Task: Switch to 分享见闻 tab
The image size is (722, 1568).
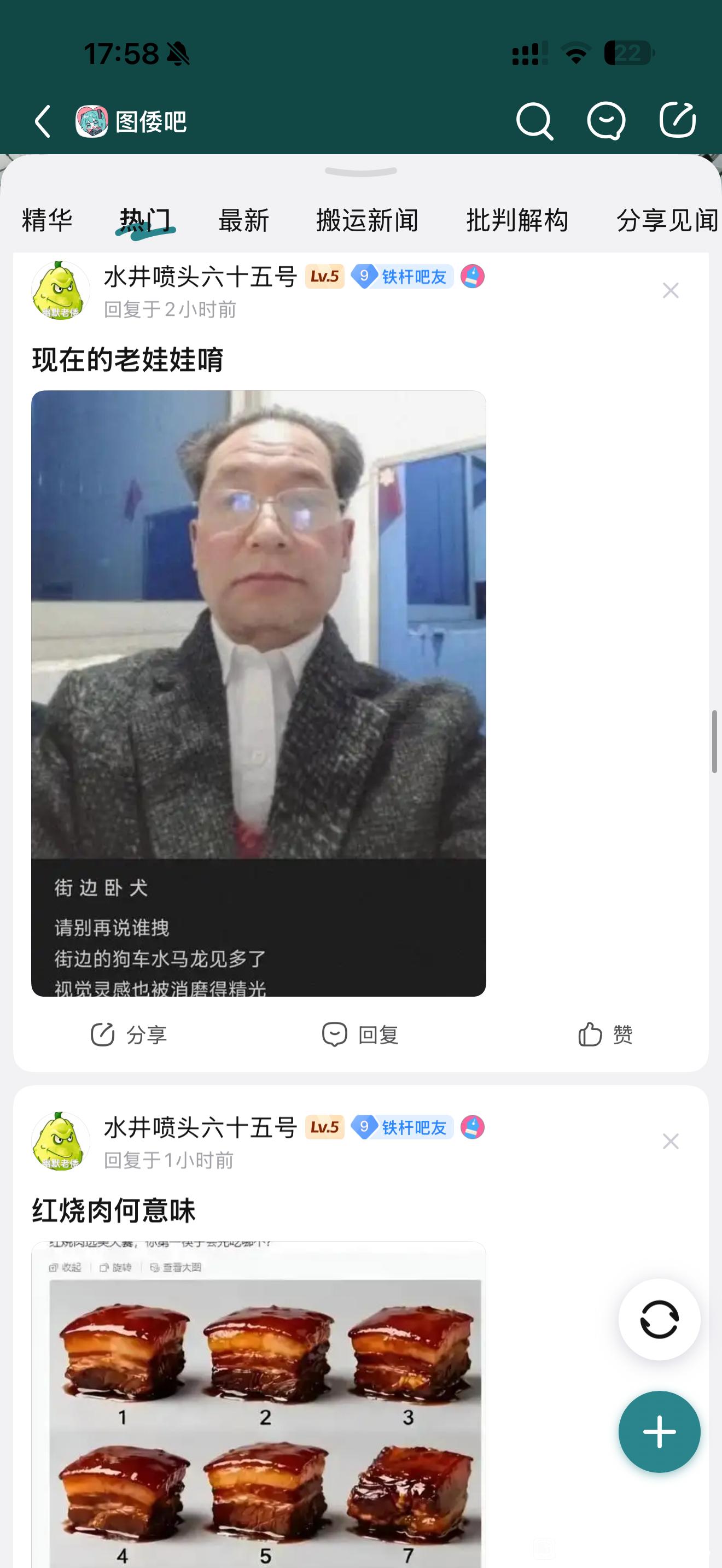Action: [x=667, y=220]
